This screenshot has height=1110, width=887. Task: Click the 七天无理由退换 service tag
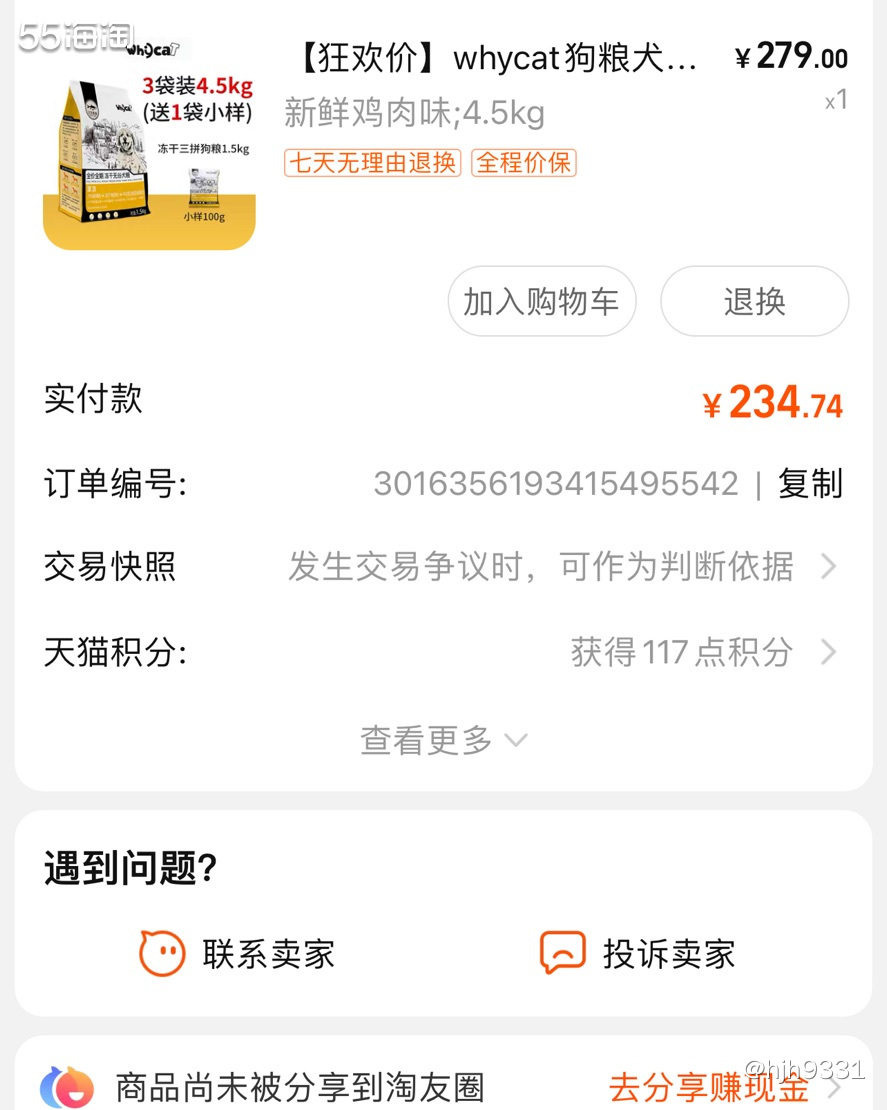(371, 161)
